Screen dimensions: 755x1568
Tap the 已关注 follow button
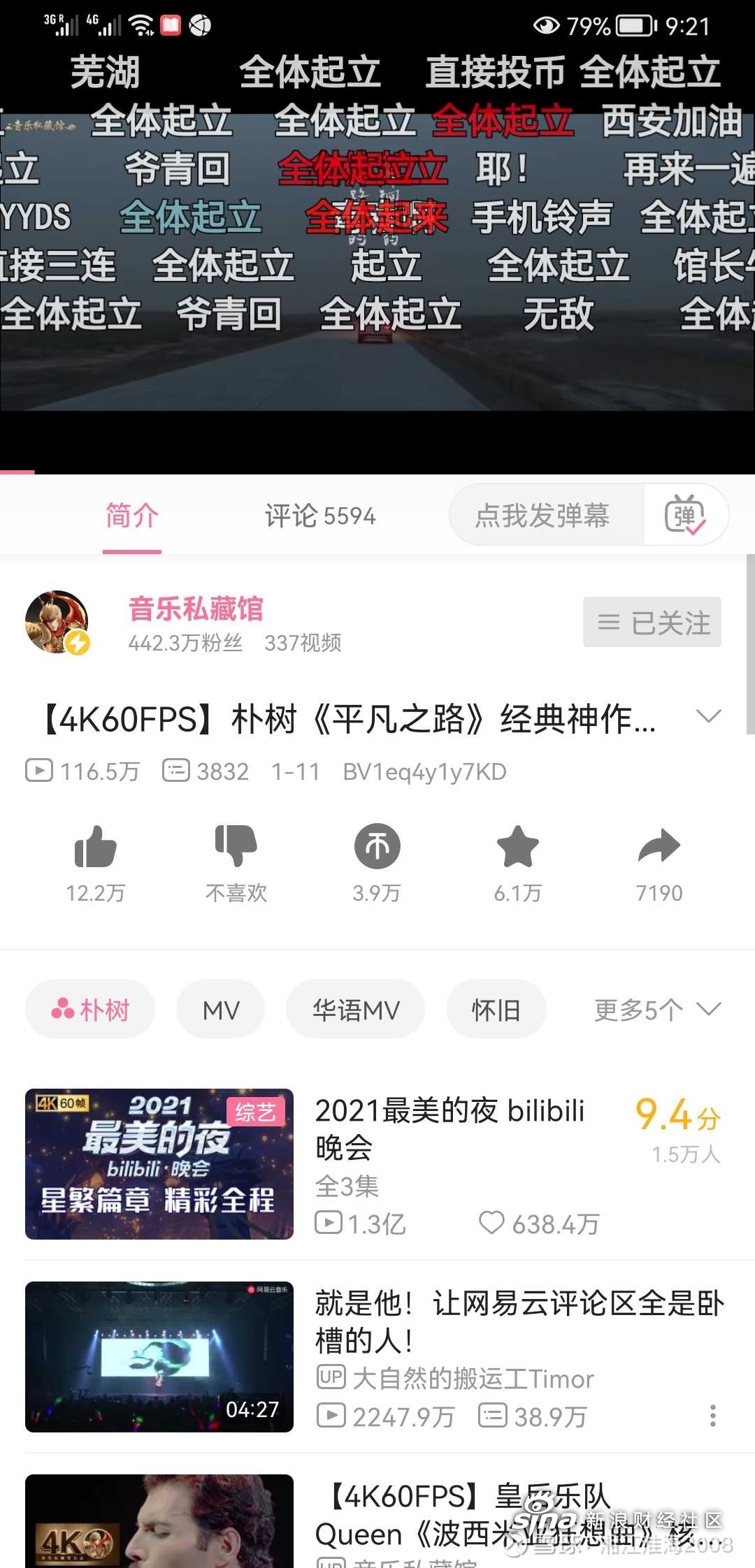(x=652, y=622)
